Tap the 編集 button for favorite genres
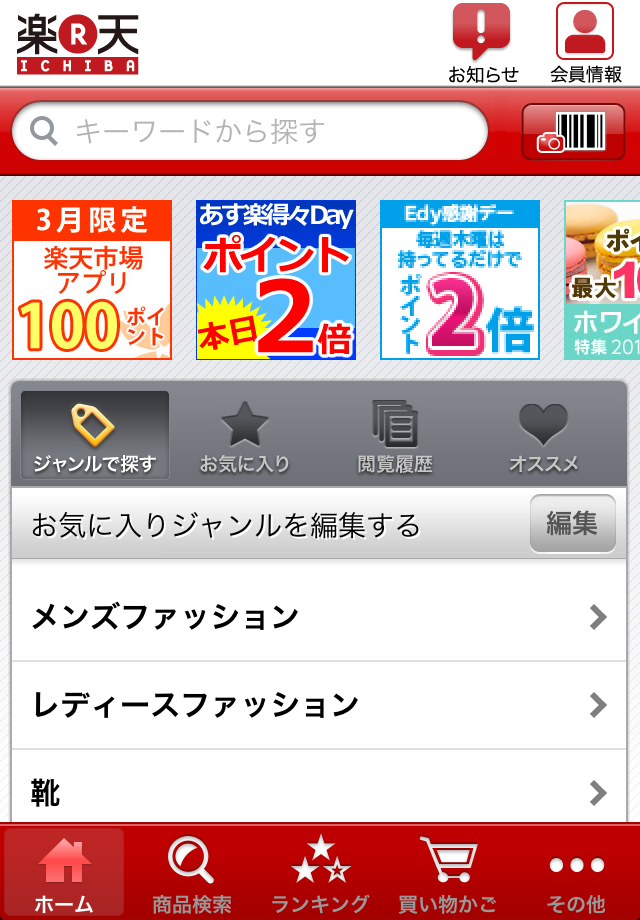 click(572, 523)
